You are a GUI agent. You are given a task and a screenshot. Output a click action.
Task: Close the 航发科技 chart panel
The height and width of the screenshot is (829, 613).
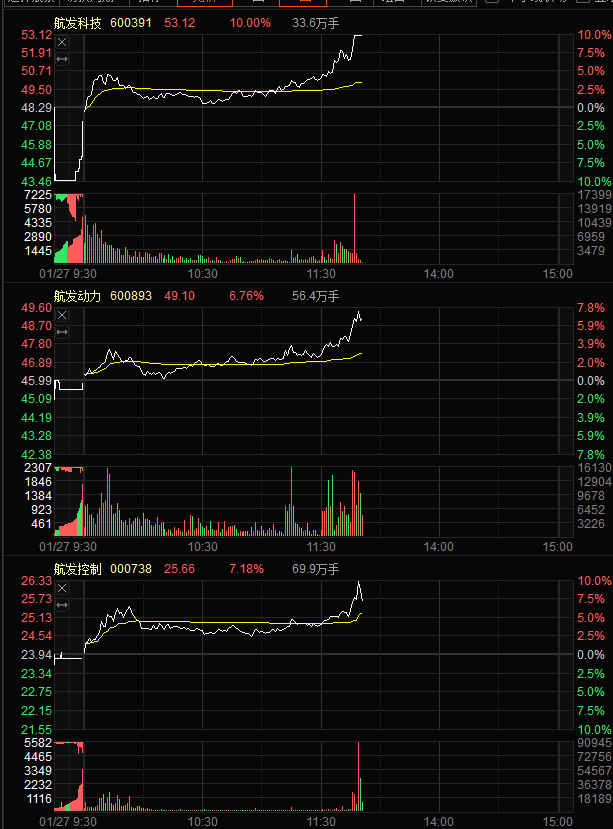(62, 42)
